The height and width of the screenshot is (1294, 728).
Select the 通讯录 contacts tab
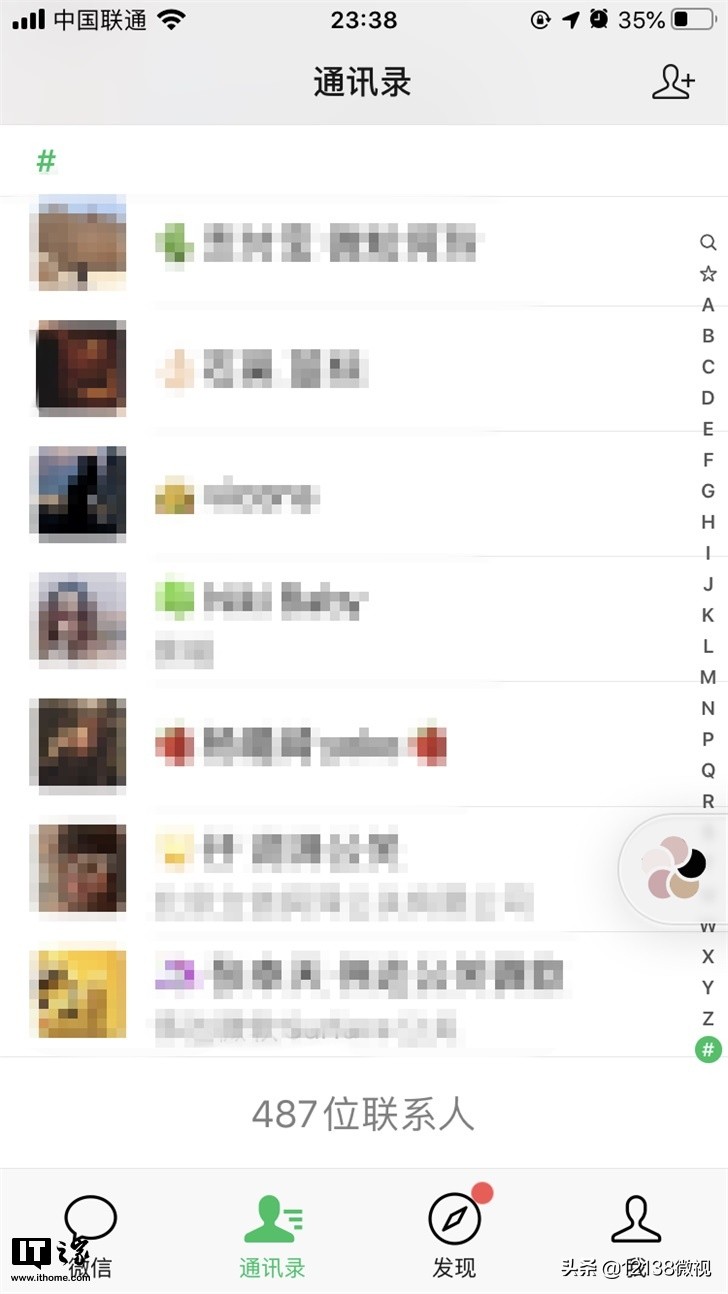click(272, 1236)
